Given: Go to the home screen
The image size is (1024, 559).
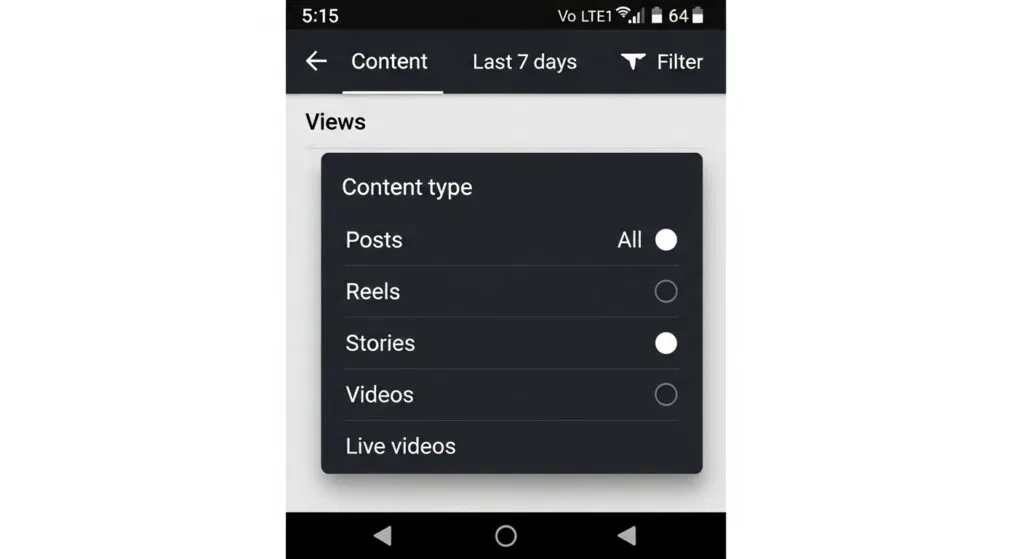Looking at the screenshot, I should click(506, 536).
